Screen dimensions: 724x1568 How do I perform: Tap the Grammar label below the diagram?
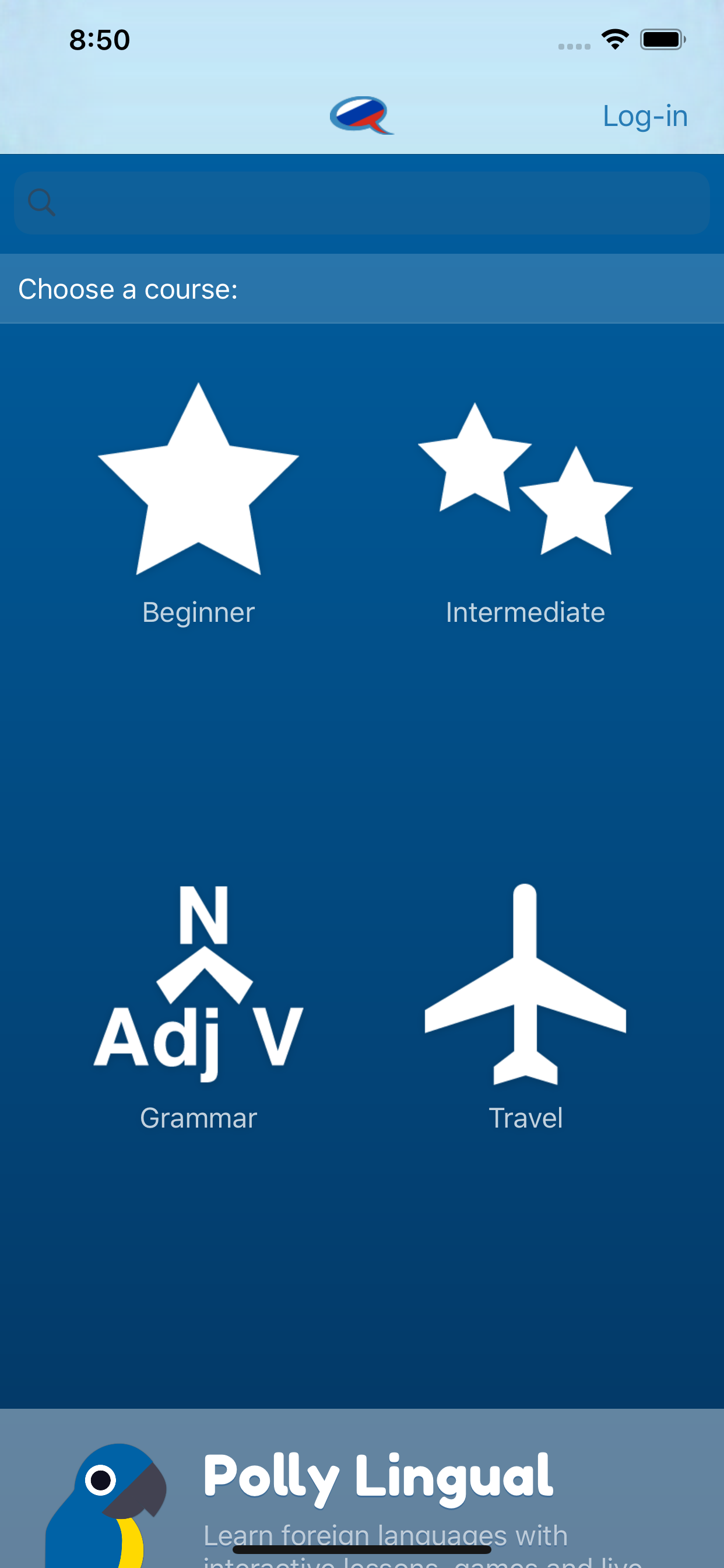[199, 1117]
